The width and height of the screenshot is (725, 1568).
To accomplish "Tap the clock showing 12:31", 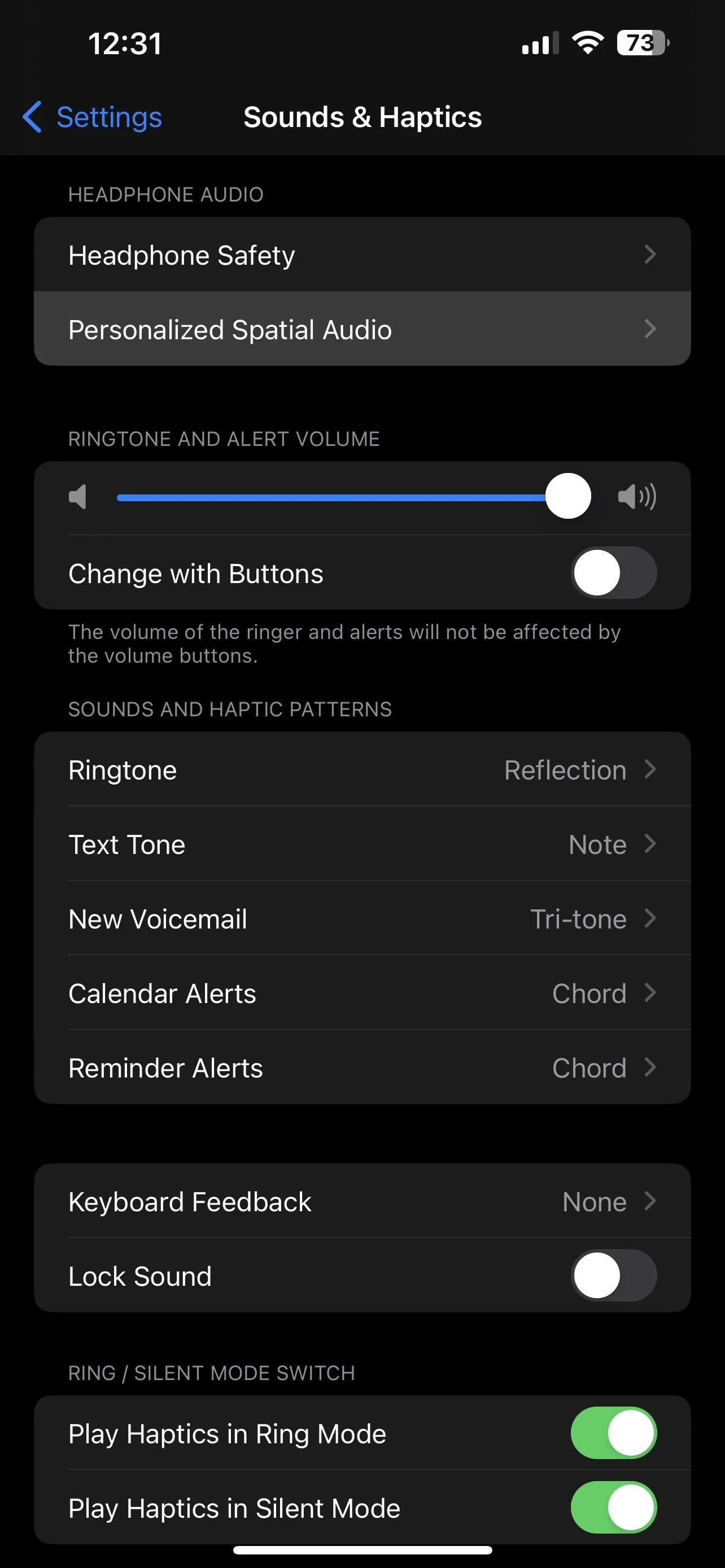I will [x=125, y=42].
